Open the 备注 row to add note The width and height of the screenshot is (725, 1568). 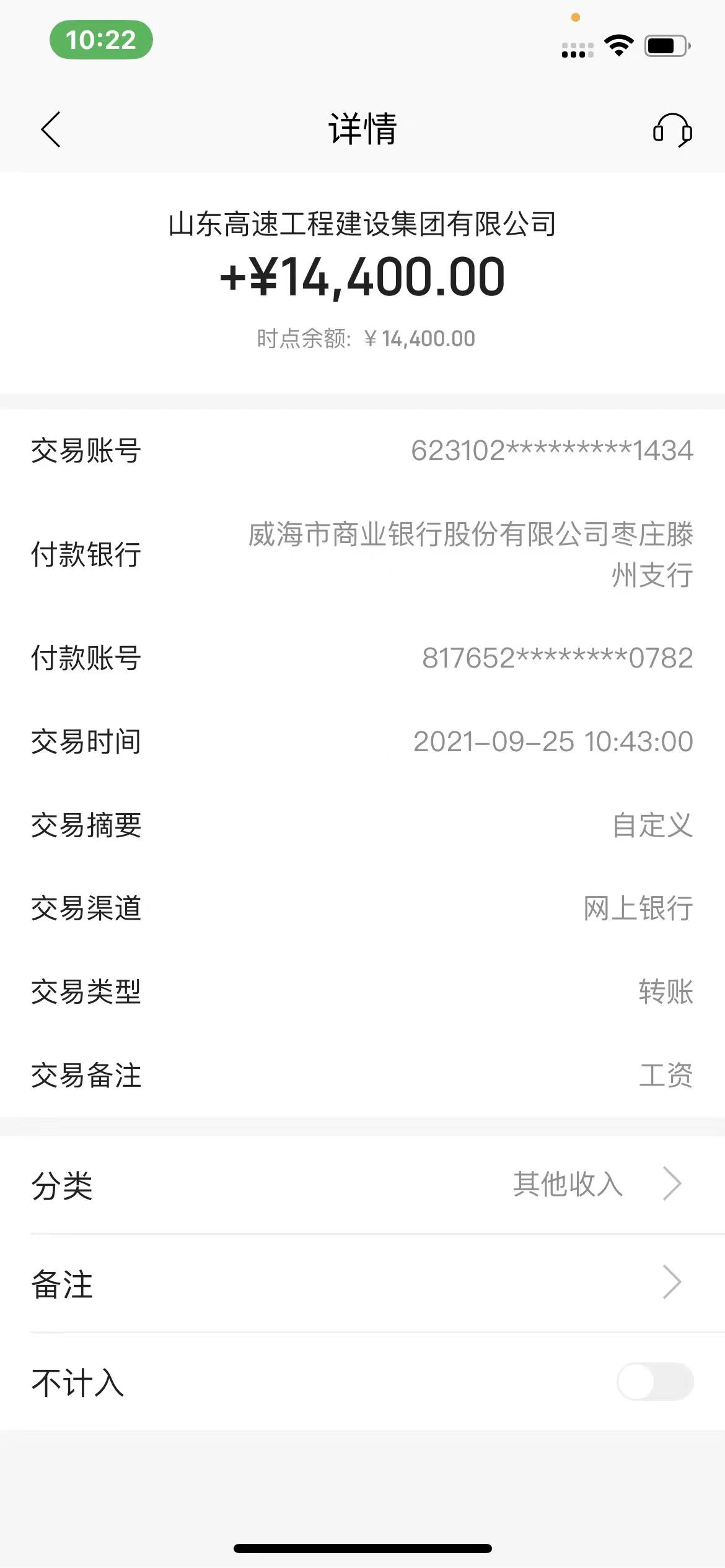pyautogui.click(x=362, y=1283)
